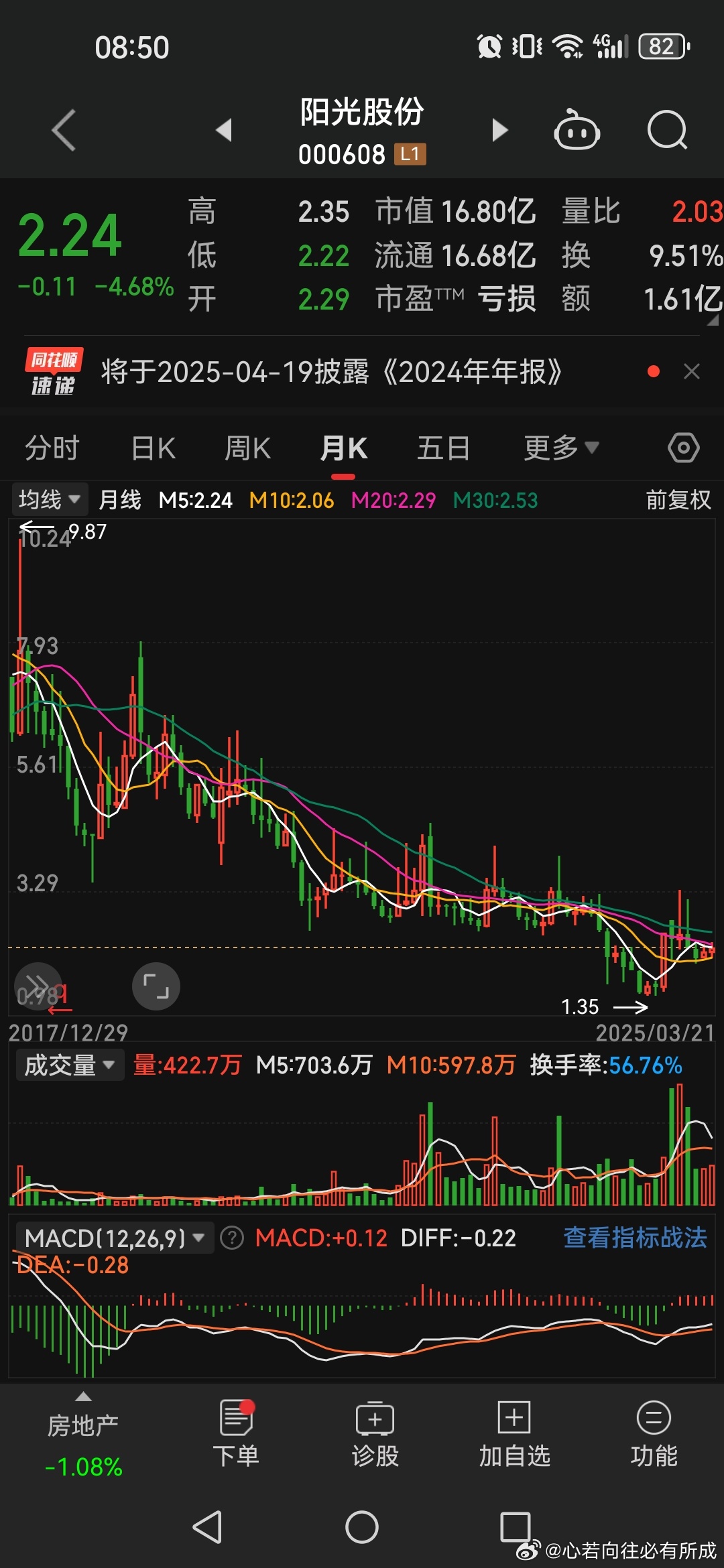Open the 均线 indicator dropdown
The width and height of the screenshot is (724, 1568).
click(50, 500)
